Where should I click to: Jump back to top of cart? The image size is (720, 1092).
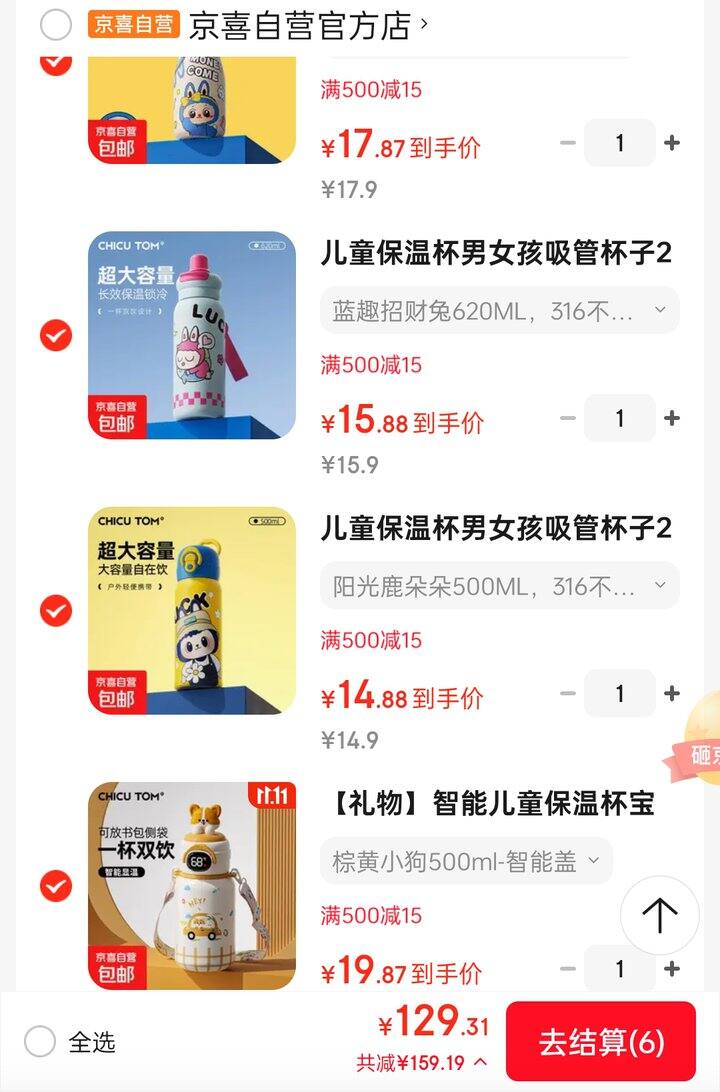point(659,914)
